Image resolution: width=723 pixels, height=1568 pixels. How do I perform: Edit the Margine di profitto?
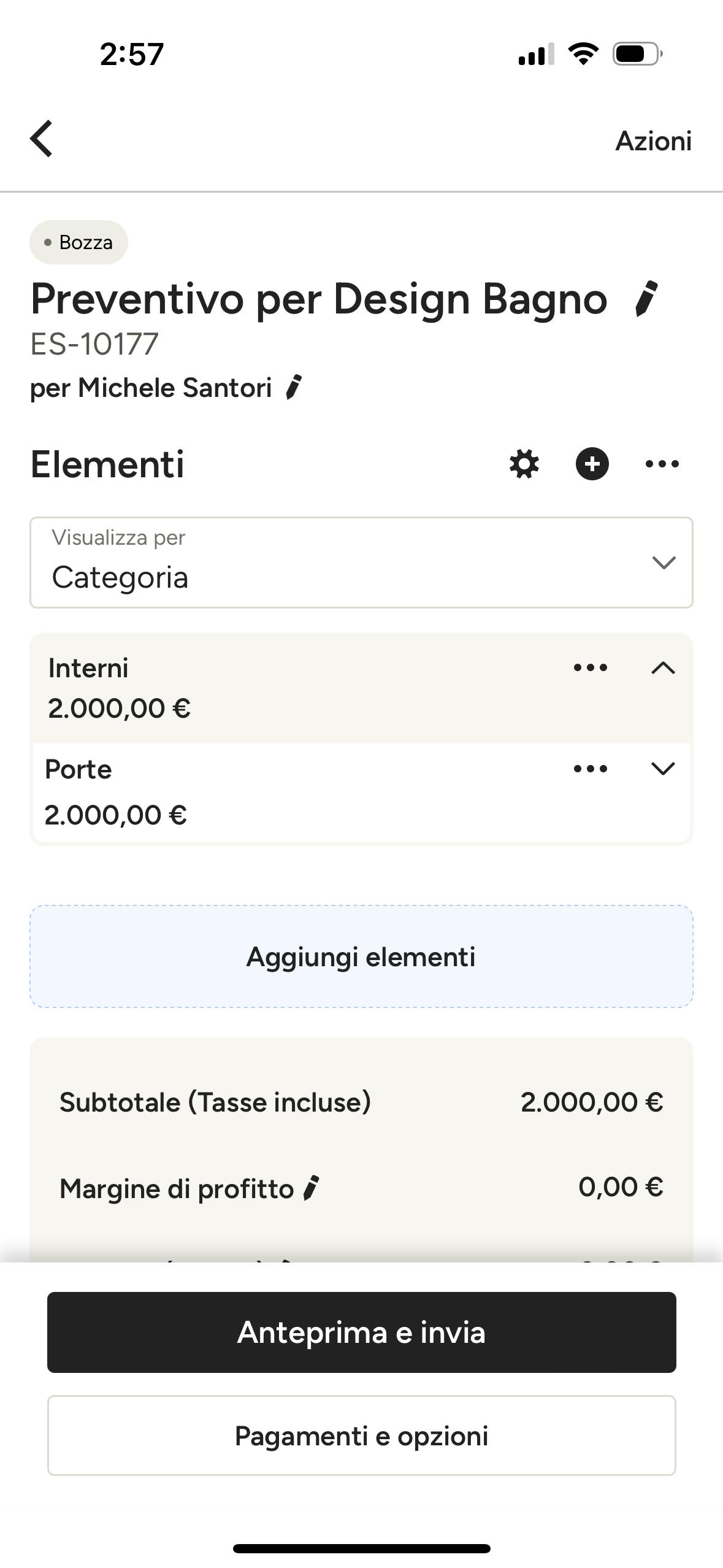point(312,1188)
